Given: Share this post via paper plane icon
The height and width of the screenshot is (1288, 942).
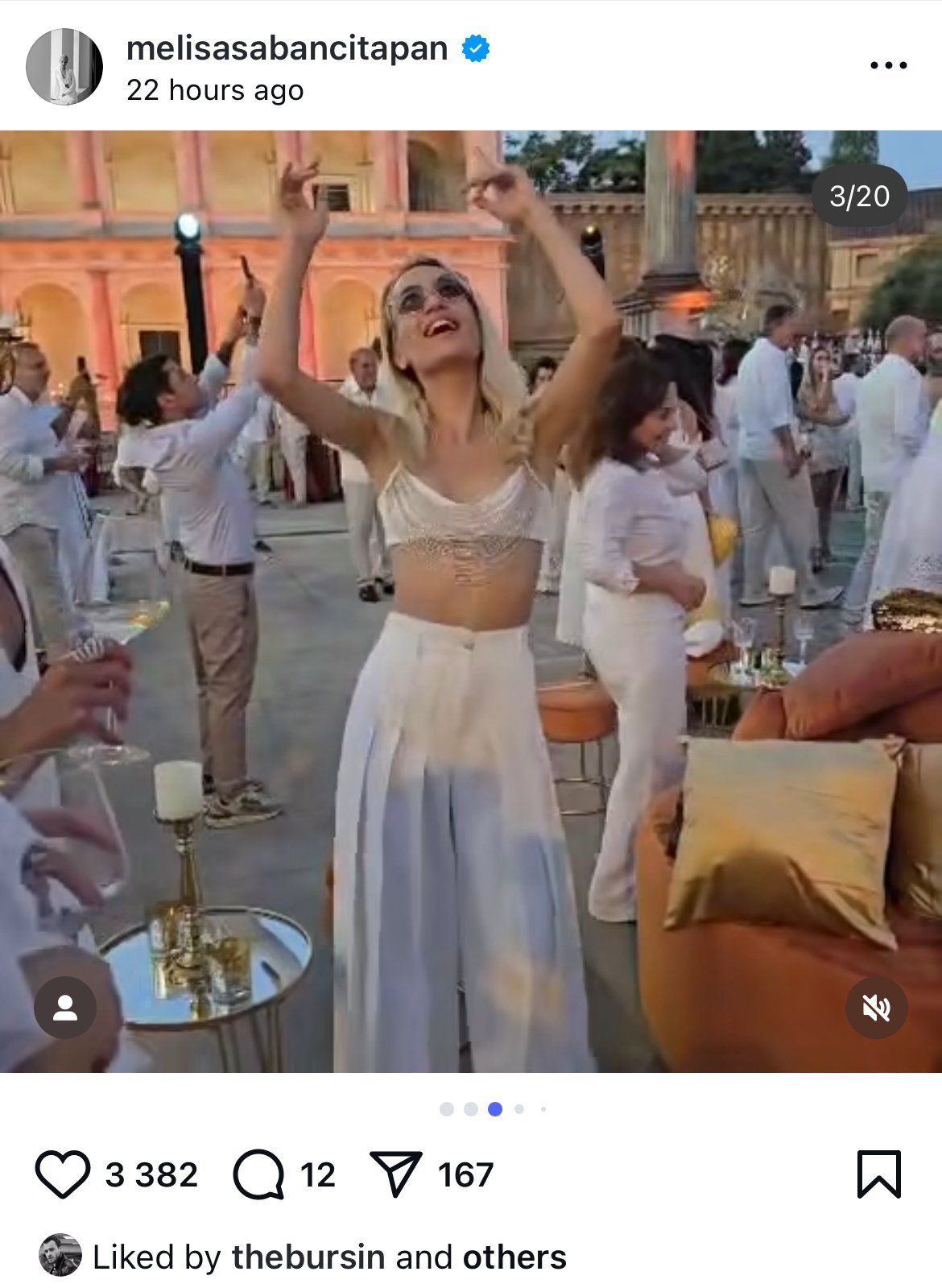Looking at the screenshot, I should [x=395, y=1174].
